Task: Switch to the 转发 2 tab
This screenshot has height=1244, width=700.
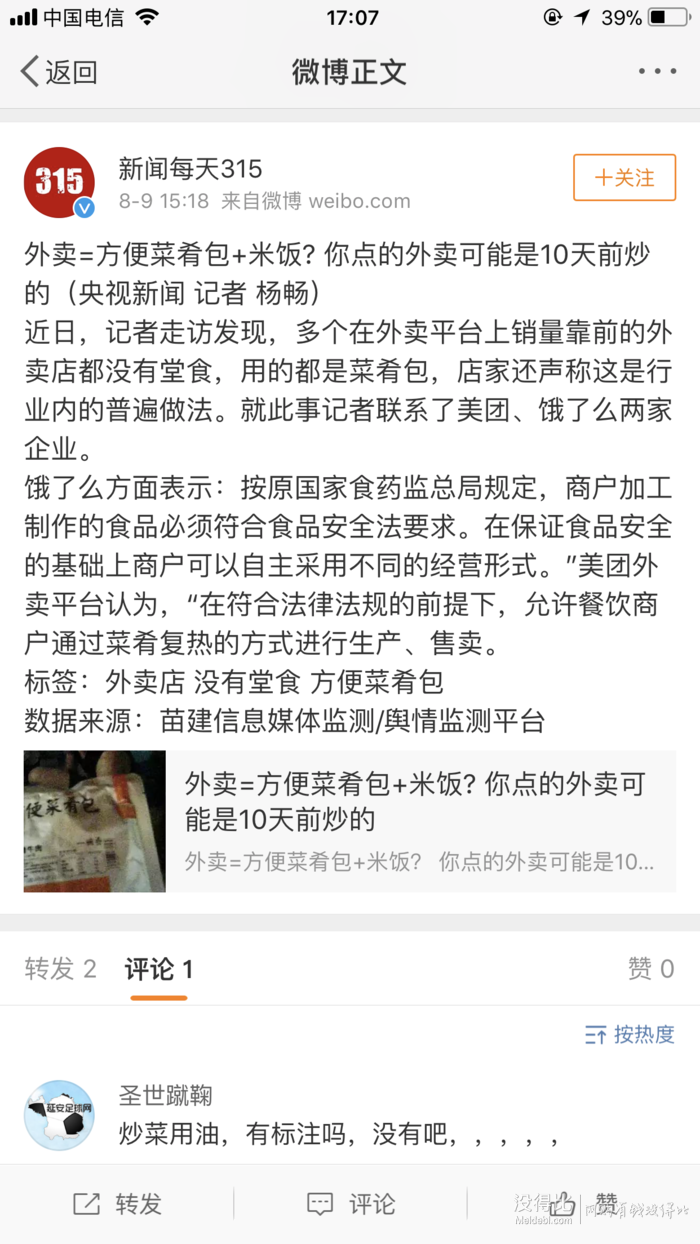Action: (x=60, y=968)
